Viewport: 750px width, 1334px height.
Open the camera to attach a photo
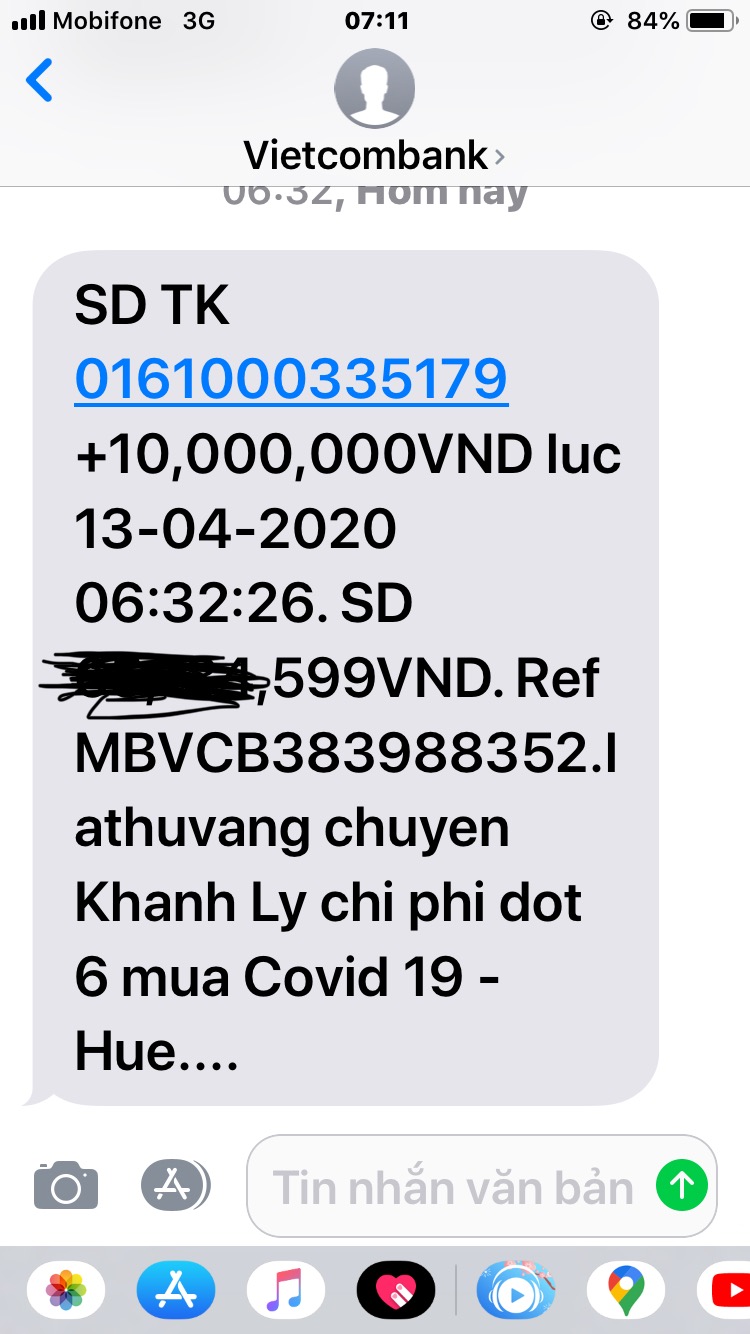66,1186
